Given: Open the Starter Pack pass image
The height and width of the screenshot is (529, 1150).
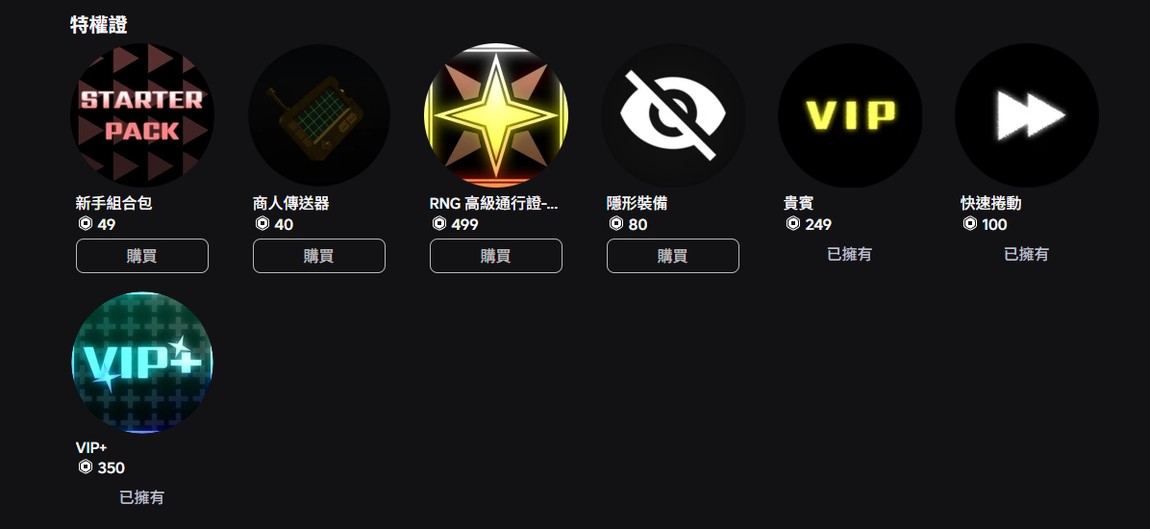Looking at the screenshot, I should point(142,115).
